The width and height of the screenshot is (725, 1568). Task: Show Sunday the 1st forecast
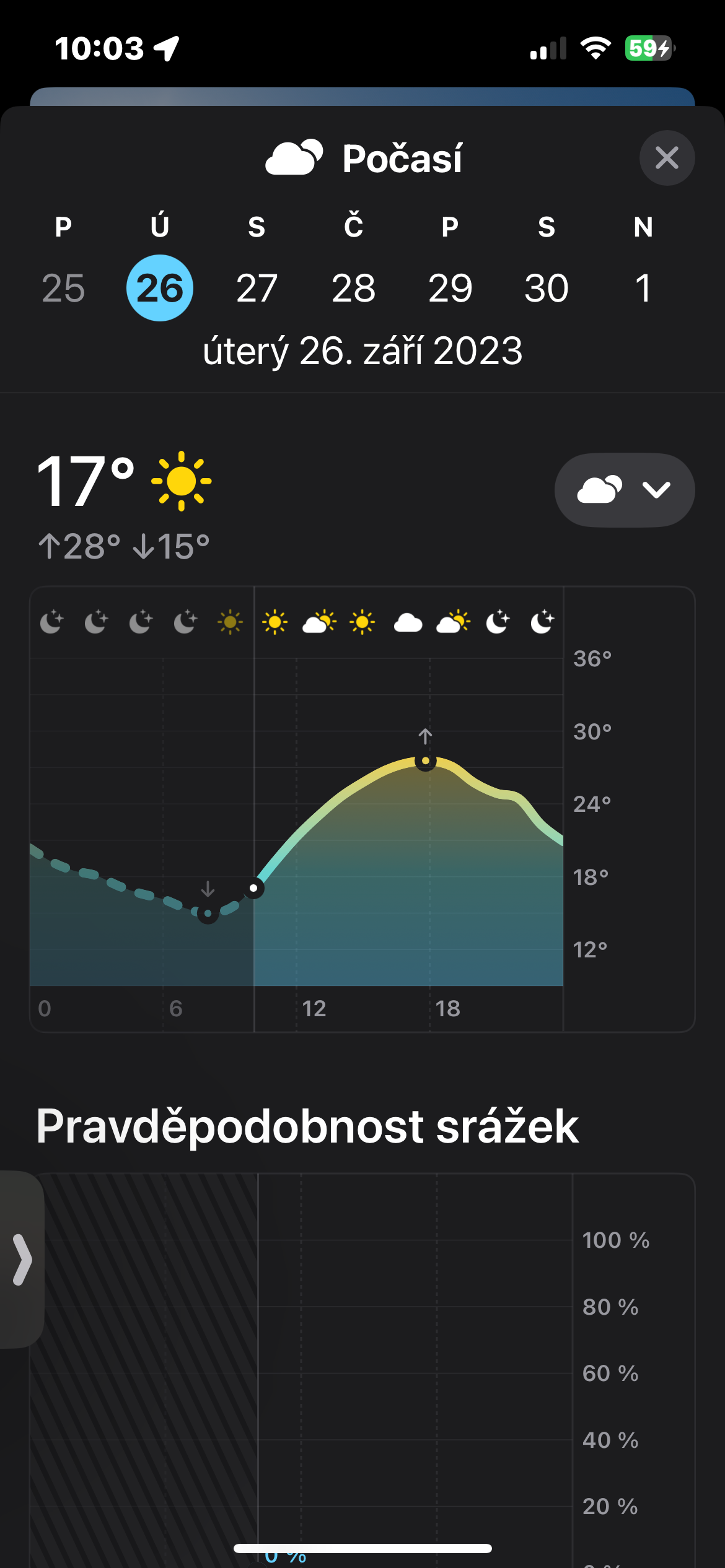pyautogui.click(x=643, y=288)
